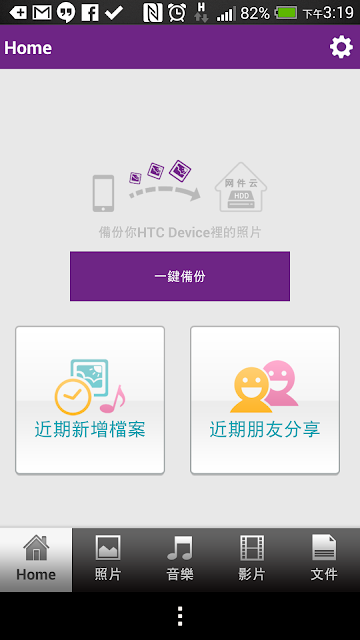Image resolution: width=360 pixels, height=640 pixels.
Task: Switch to the 照片 tab
Action: pyautogui.click(x=108, y=560)
